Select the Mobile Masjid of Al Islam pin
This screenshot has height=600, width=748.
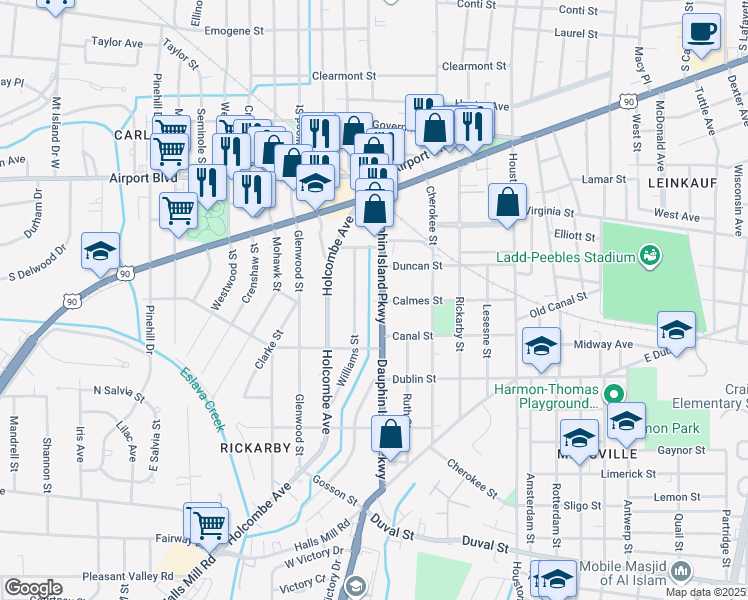(x=680, y=570)
